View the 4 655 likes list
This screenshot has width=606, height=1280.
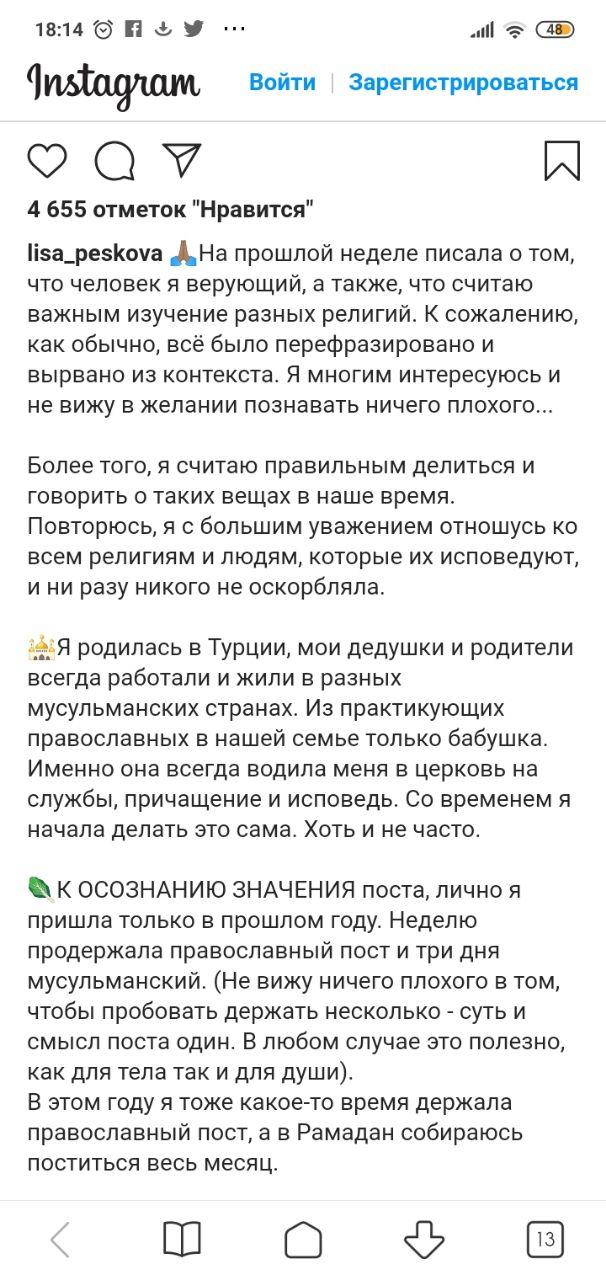point(170,209)
